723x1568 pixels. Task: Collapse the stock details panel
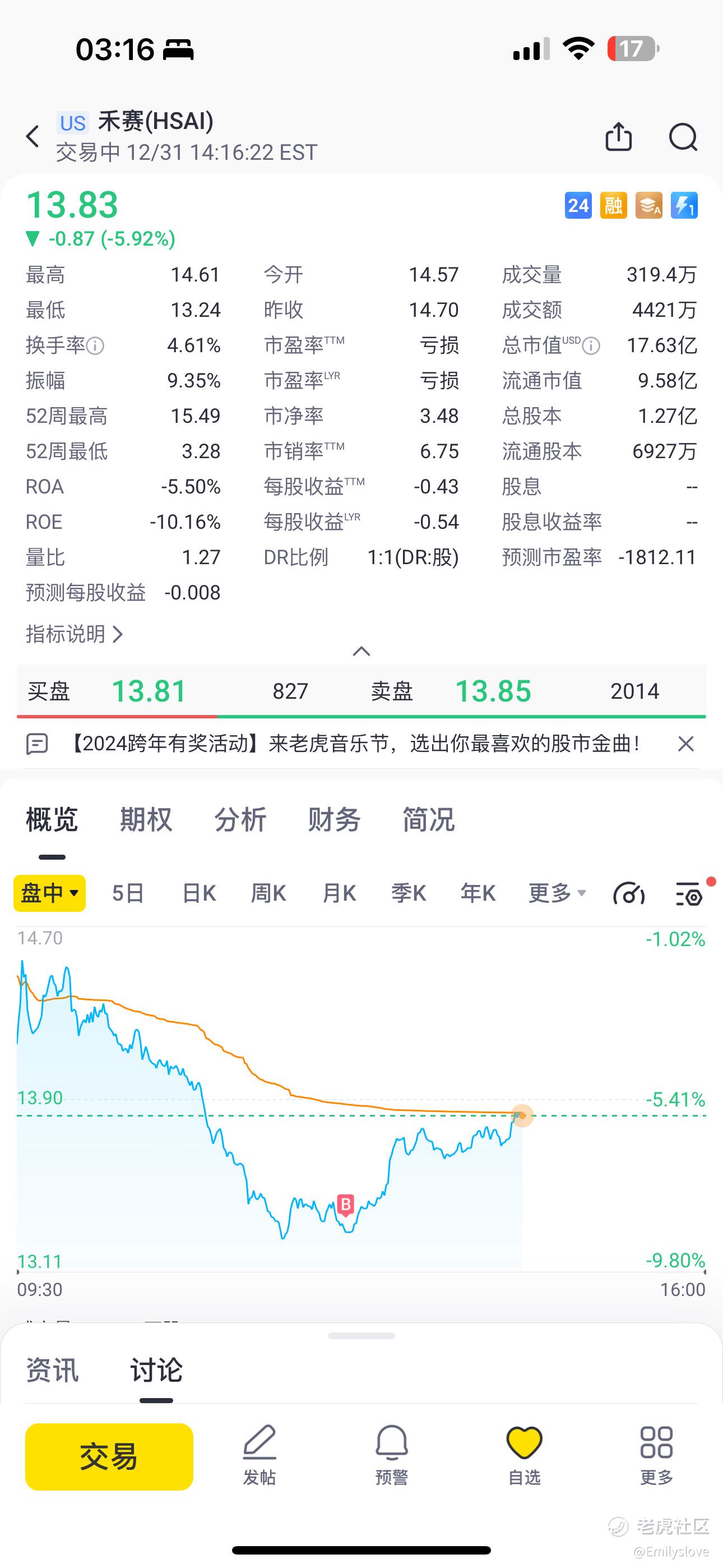[x=361, y=652]
